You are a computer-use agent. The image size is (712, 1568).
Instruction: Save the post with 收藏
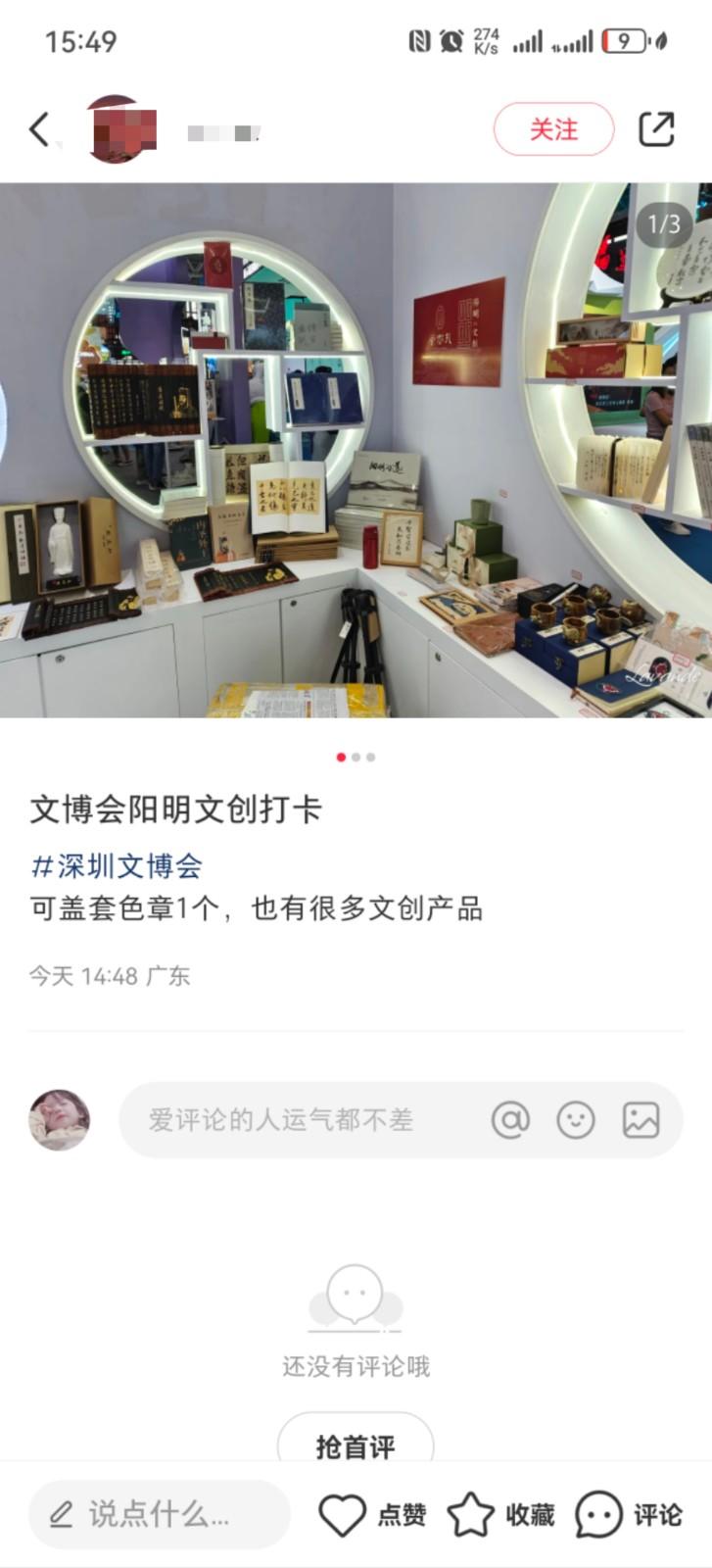(x=500, y=1515)
